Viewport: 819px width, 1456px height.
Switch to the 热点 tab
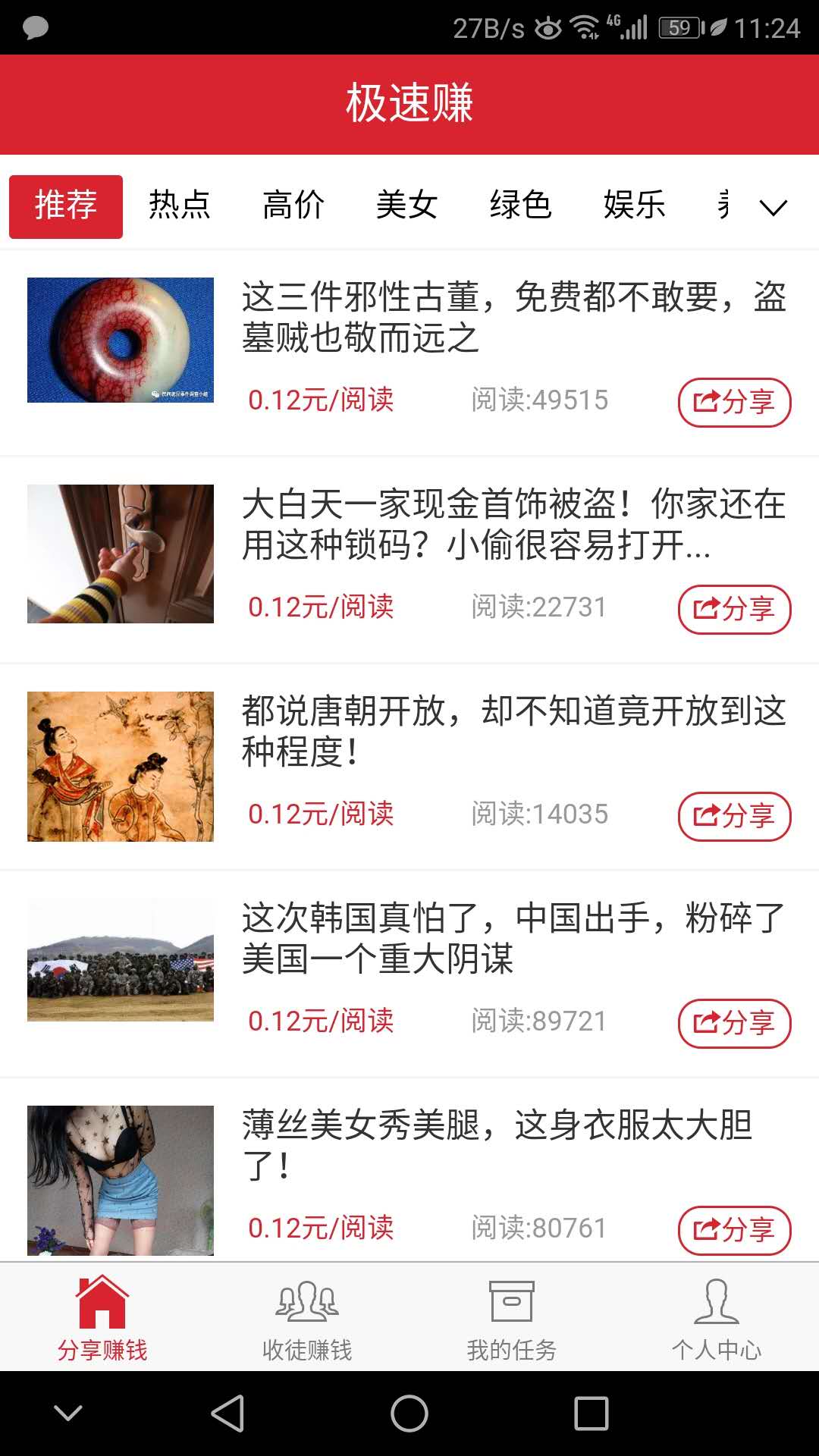pyautogui.click(x=180, y=204)
